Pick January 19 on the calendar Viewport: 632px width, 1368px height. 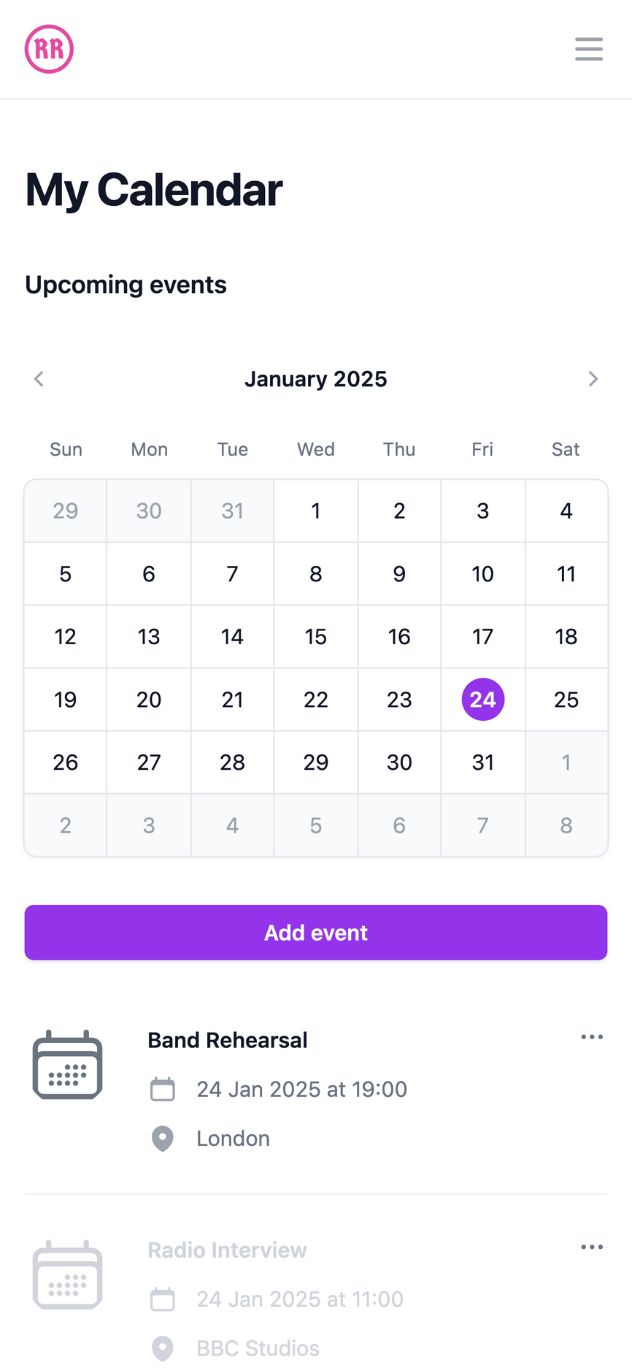66,700
